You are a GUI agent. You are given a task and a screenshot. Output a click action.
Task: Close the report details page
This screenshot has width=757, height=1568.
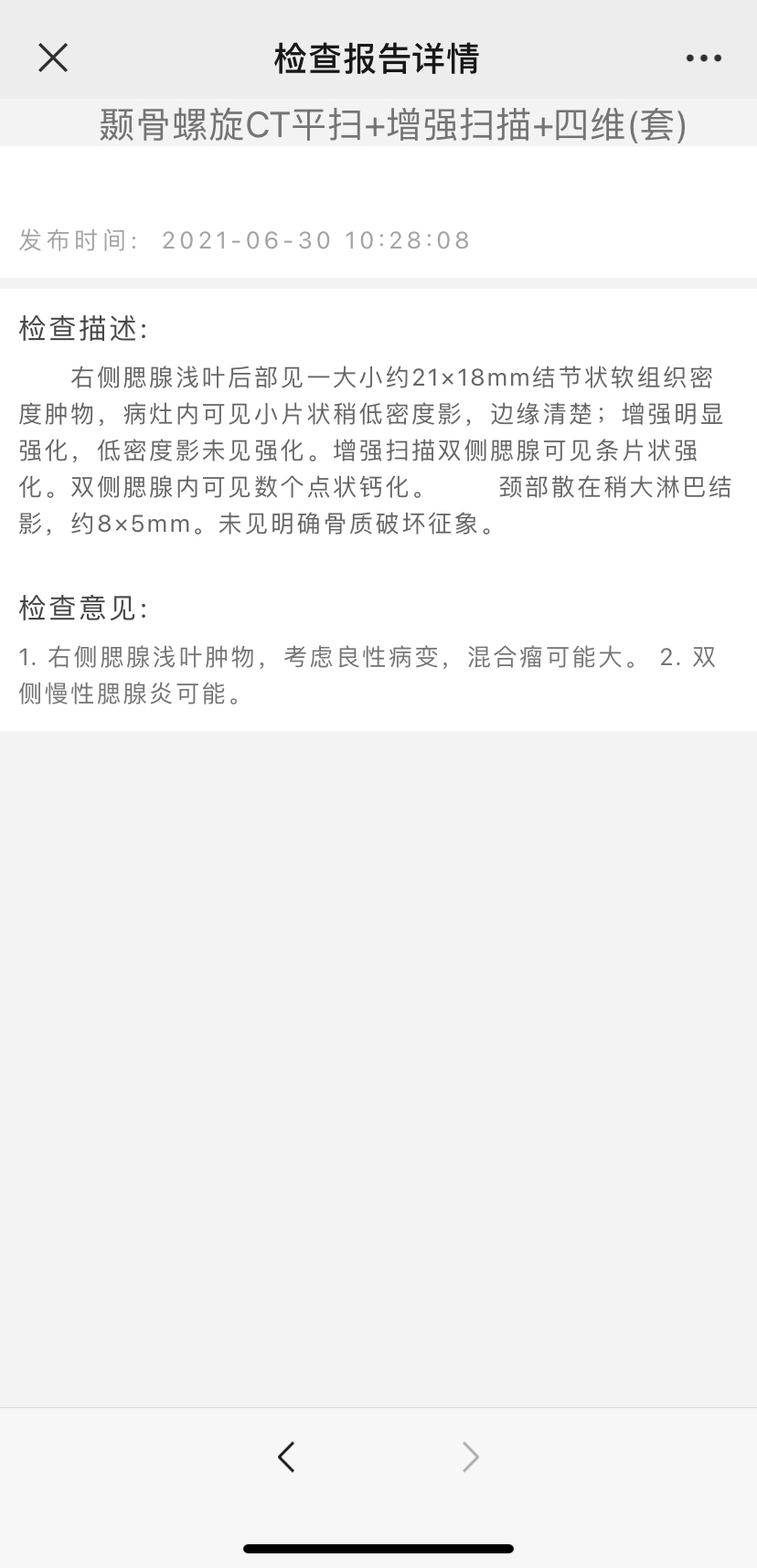tap(53, 58)
